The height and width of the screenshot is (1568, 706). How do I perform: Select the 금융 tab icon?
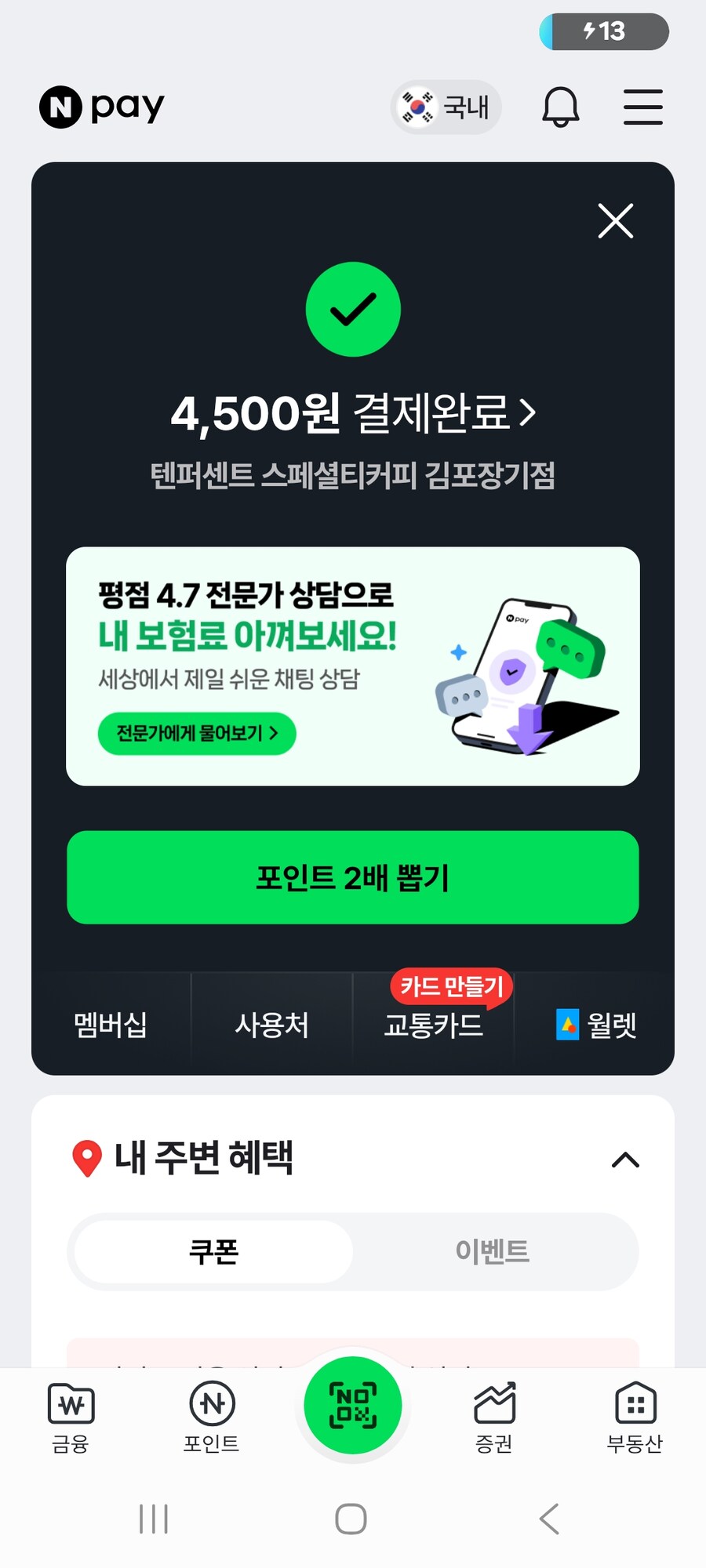[72, 1419]
